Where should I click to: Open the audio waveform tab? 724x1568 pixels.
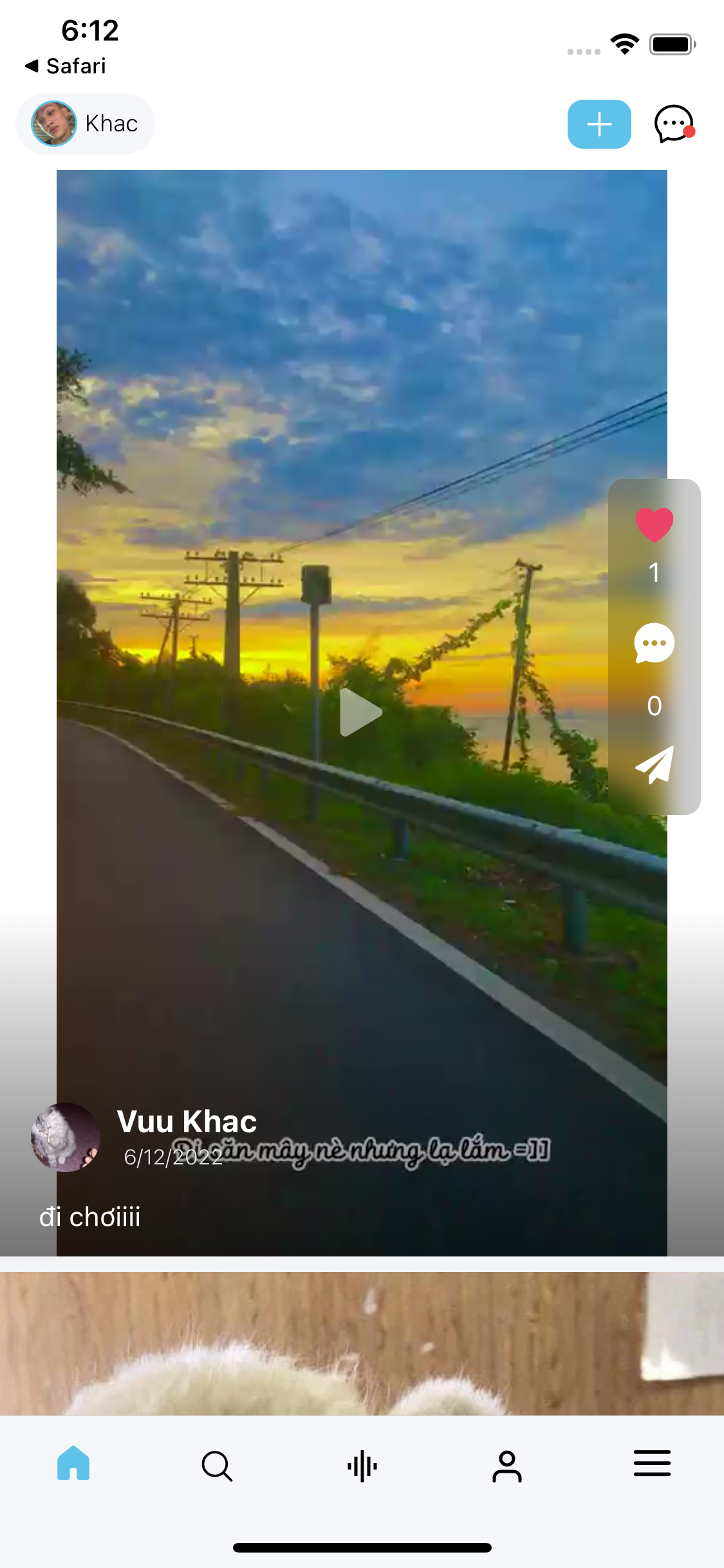click(362, 1466)
